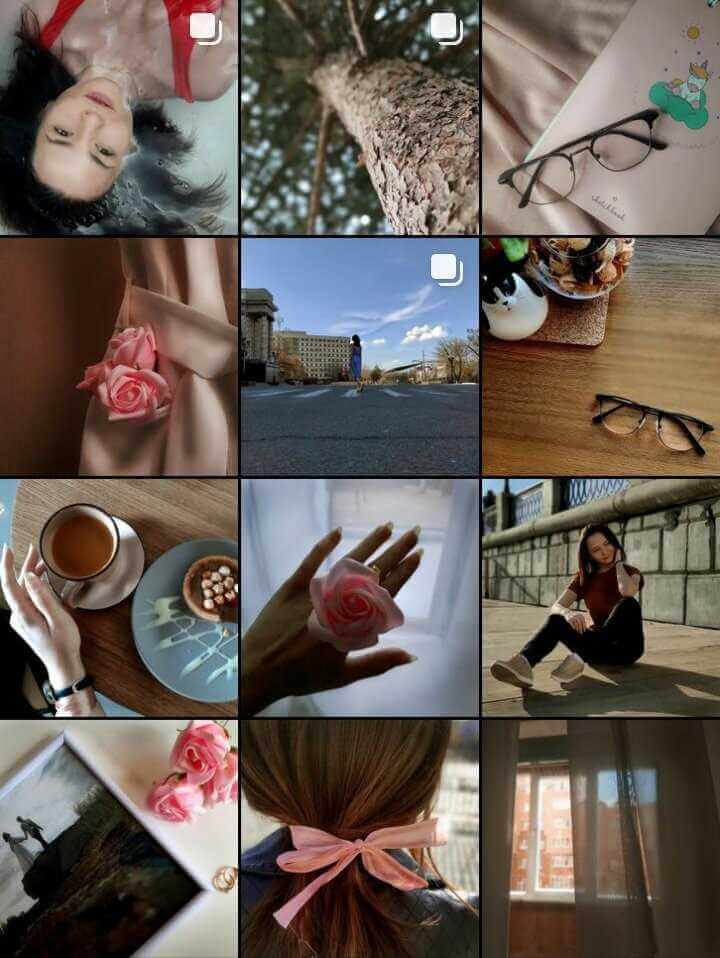Open the glasses on wooden table post
This screenshot has height=958, width=720.
601,356
